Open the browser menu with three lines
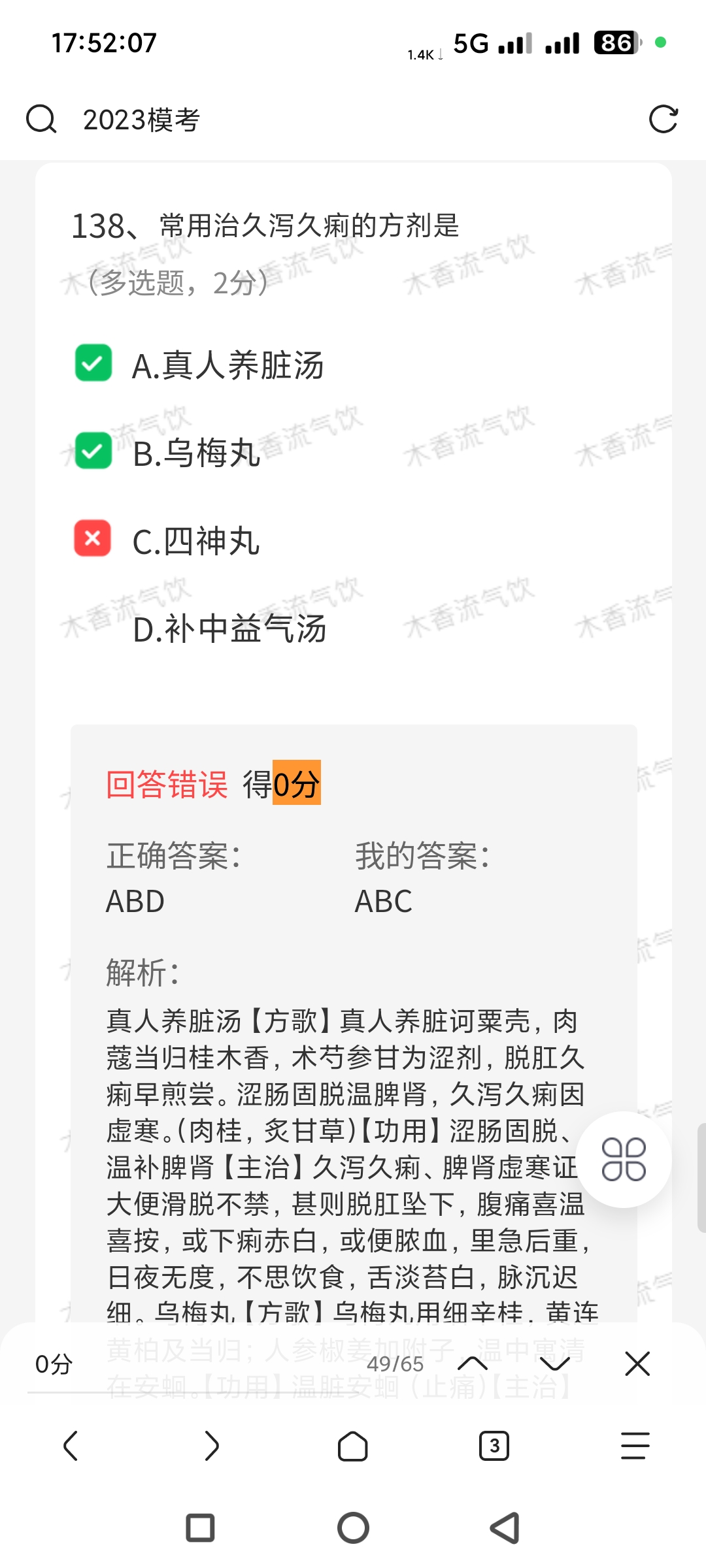 635,1446
